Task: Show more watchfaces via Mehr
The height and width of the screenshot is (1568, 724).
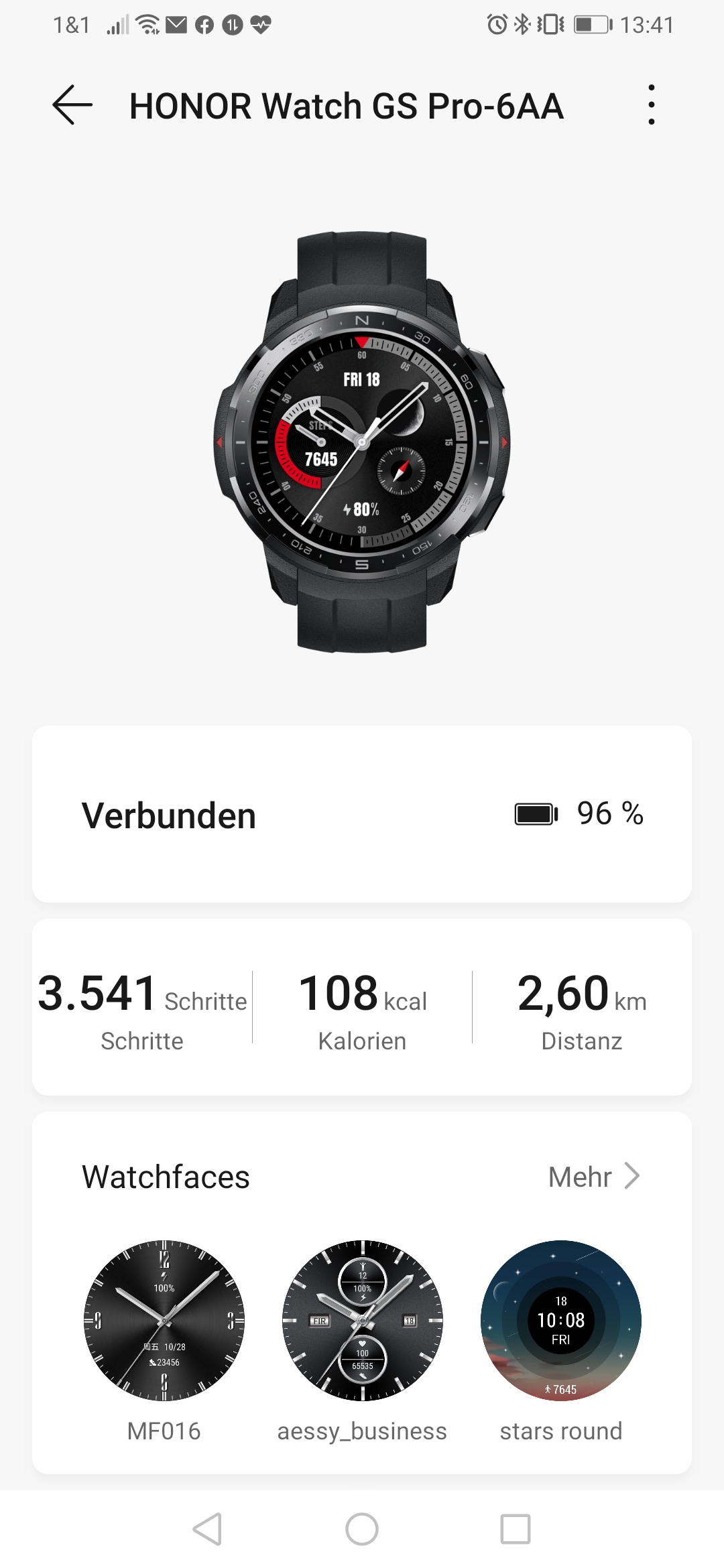Action: click(x=593, y=1177)
